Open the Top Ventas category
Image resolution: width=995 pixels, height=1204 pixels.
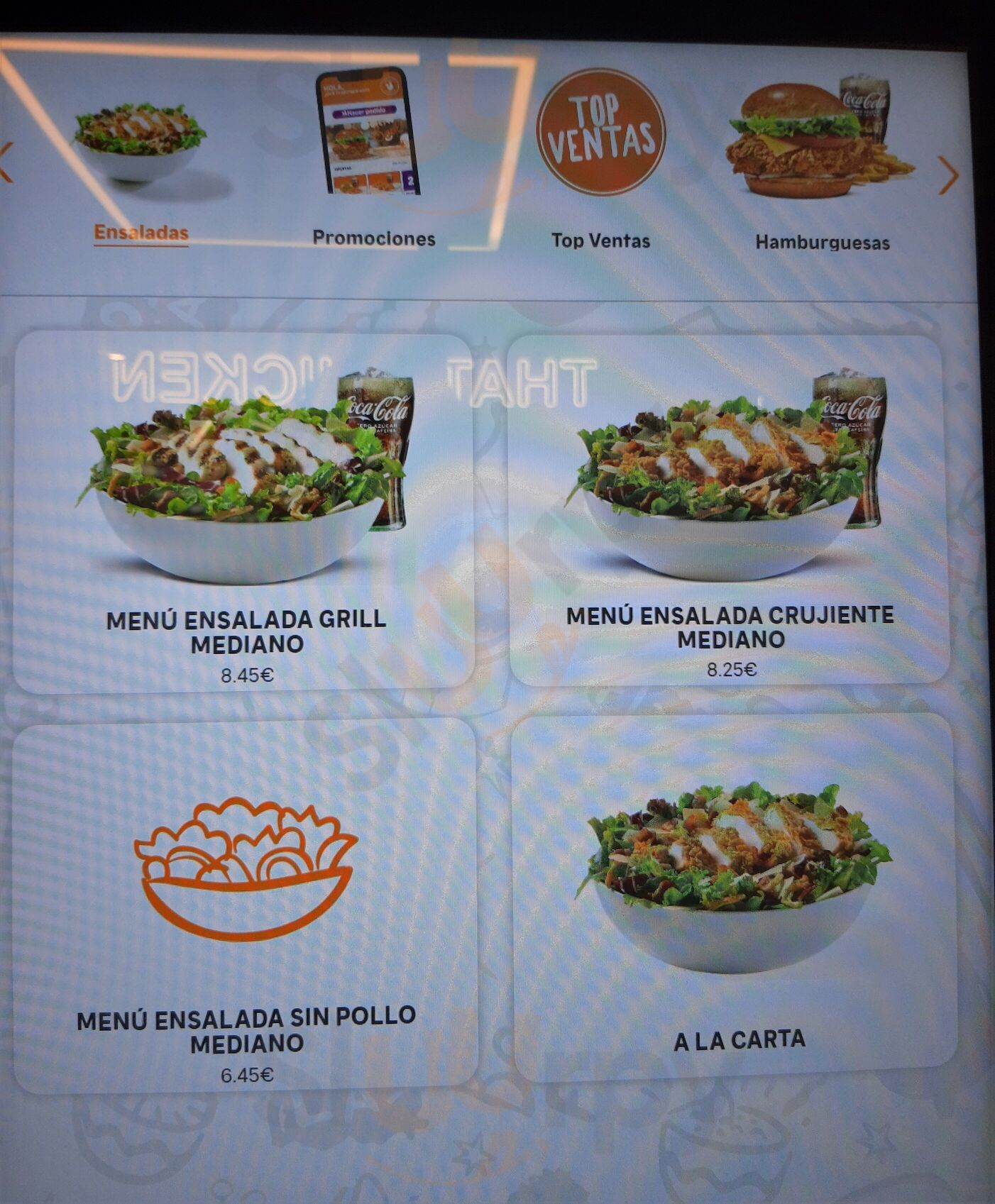tap(600, 158)
